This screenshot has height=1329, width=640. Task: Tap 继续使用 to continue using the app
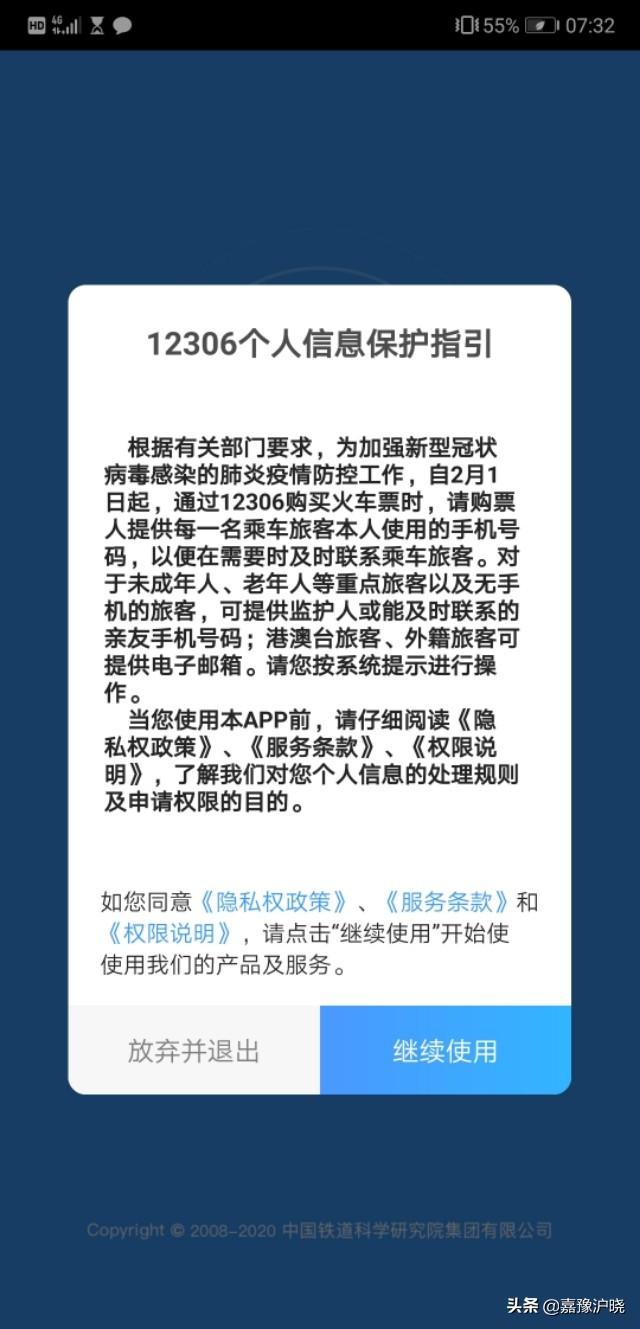click(445, 1050)
